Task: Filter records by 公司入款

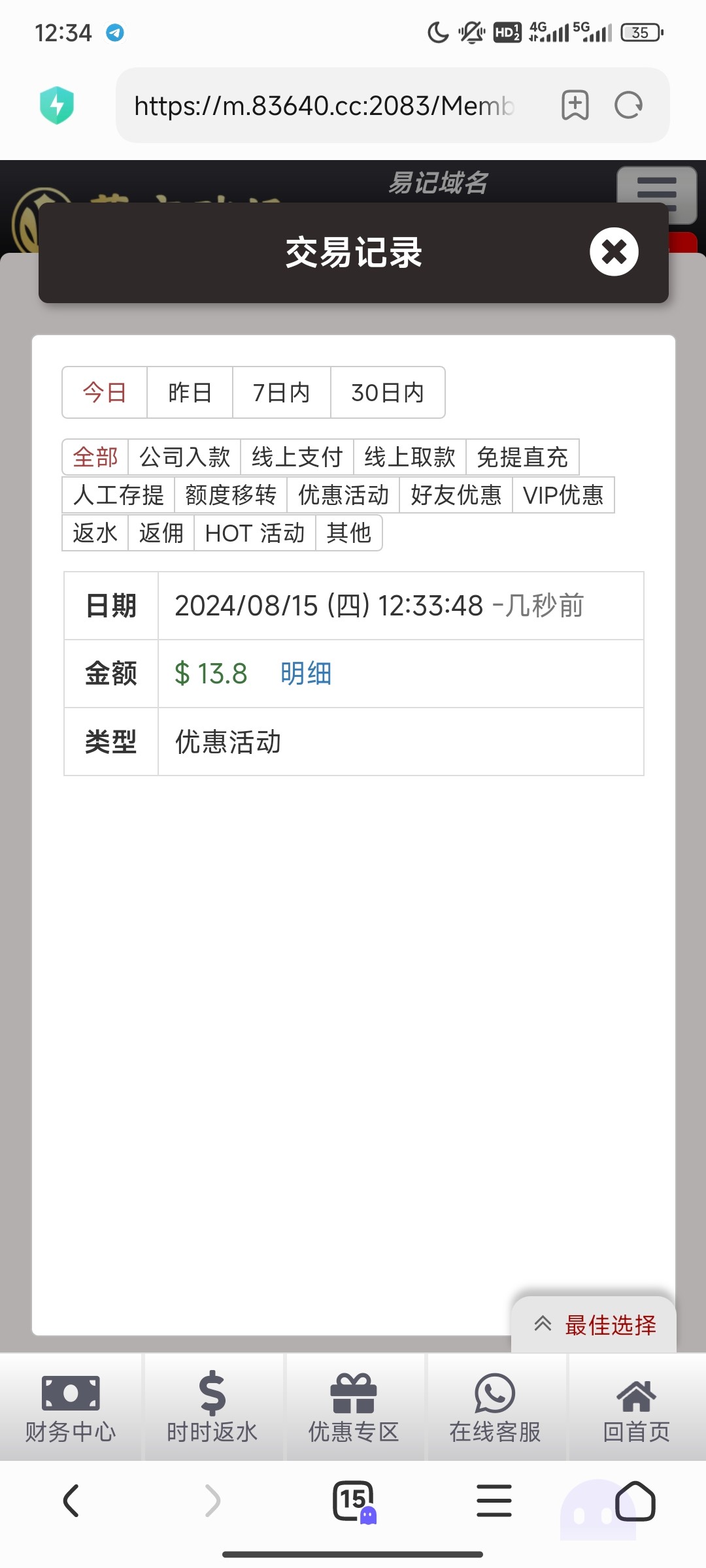Action: pos(185,457)
